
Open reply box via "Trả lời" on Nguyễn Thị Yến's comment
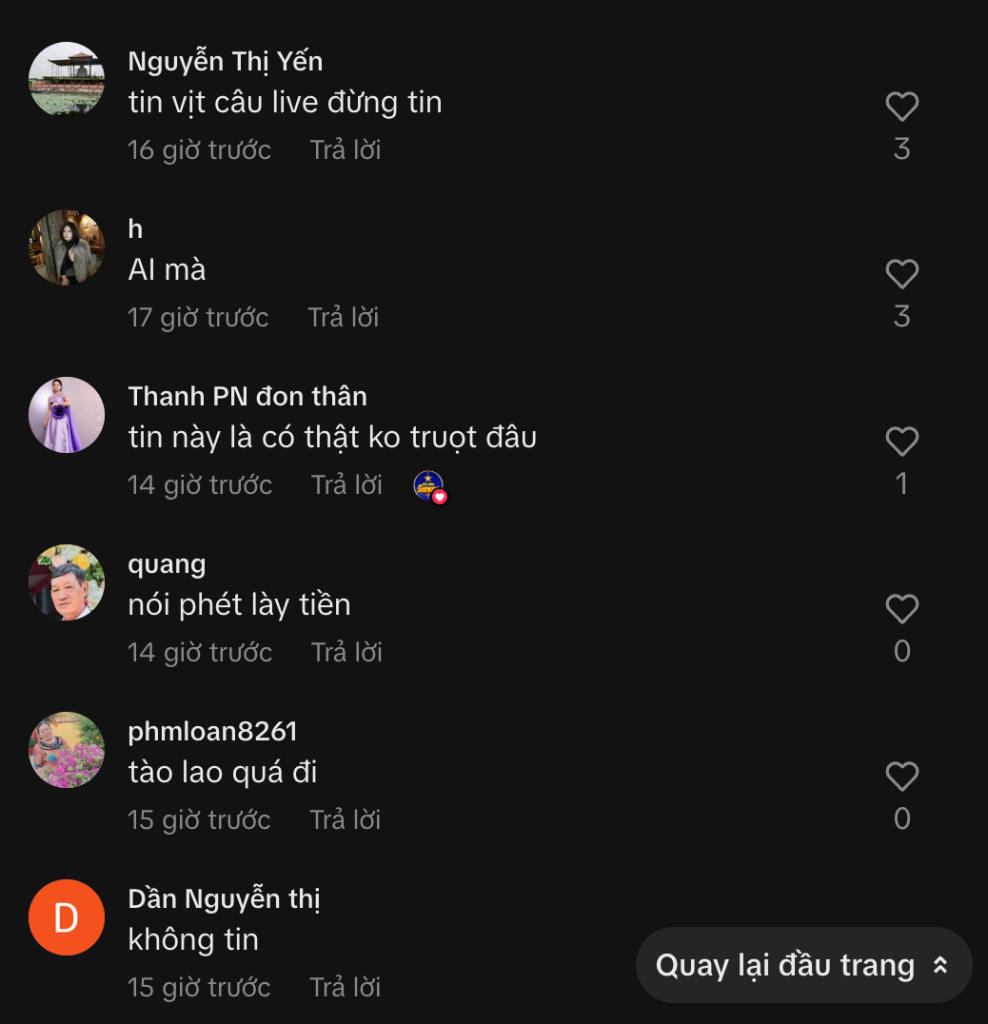pyautogui.click(x=346, y=150)
